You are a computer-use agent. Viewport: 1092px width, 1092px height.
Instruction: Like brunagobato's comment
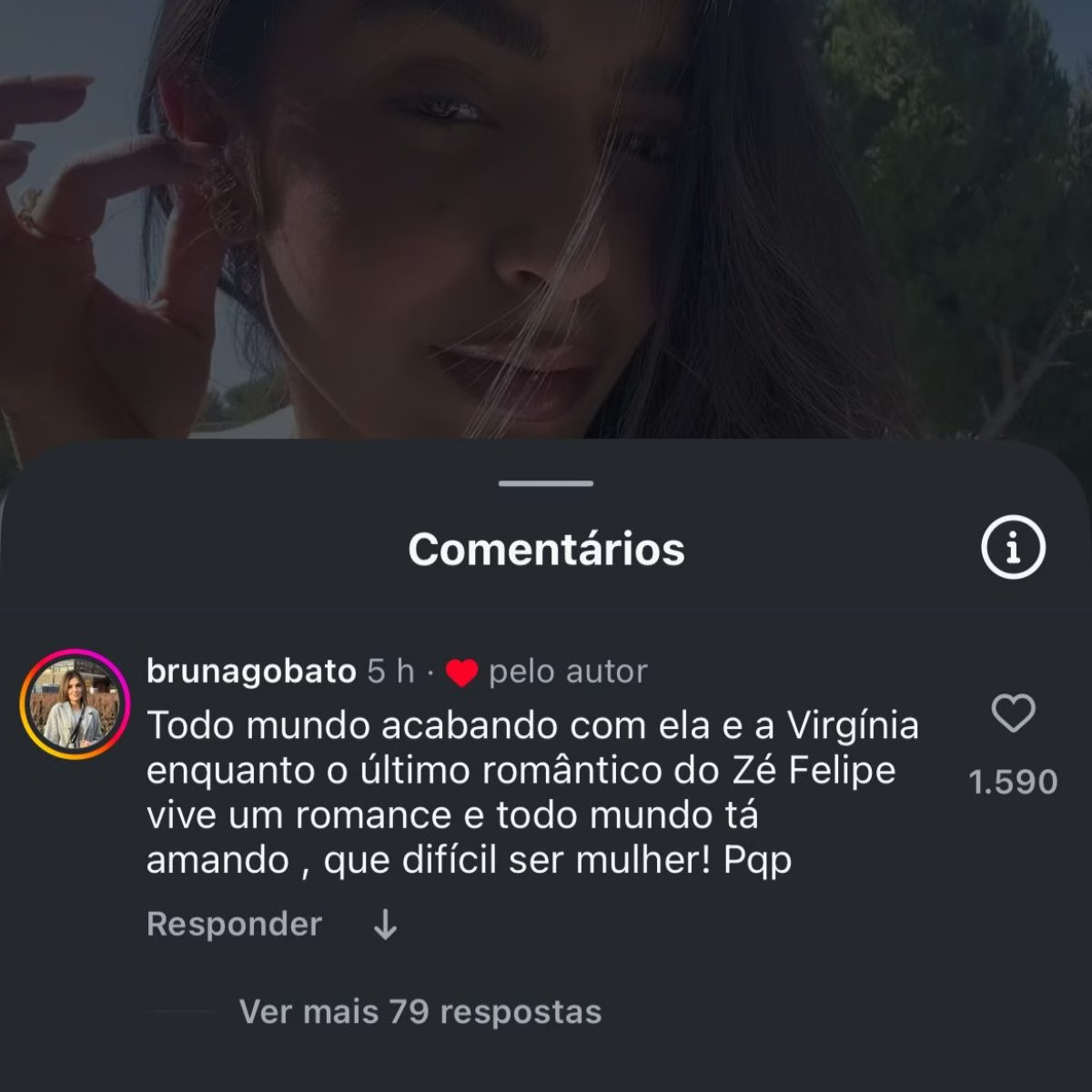click(x=1013, y=713)
